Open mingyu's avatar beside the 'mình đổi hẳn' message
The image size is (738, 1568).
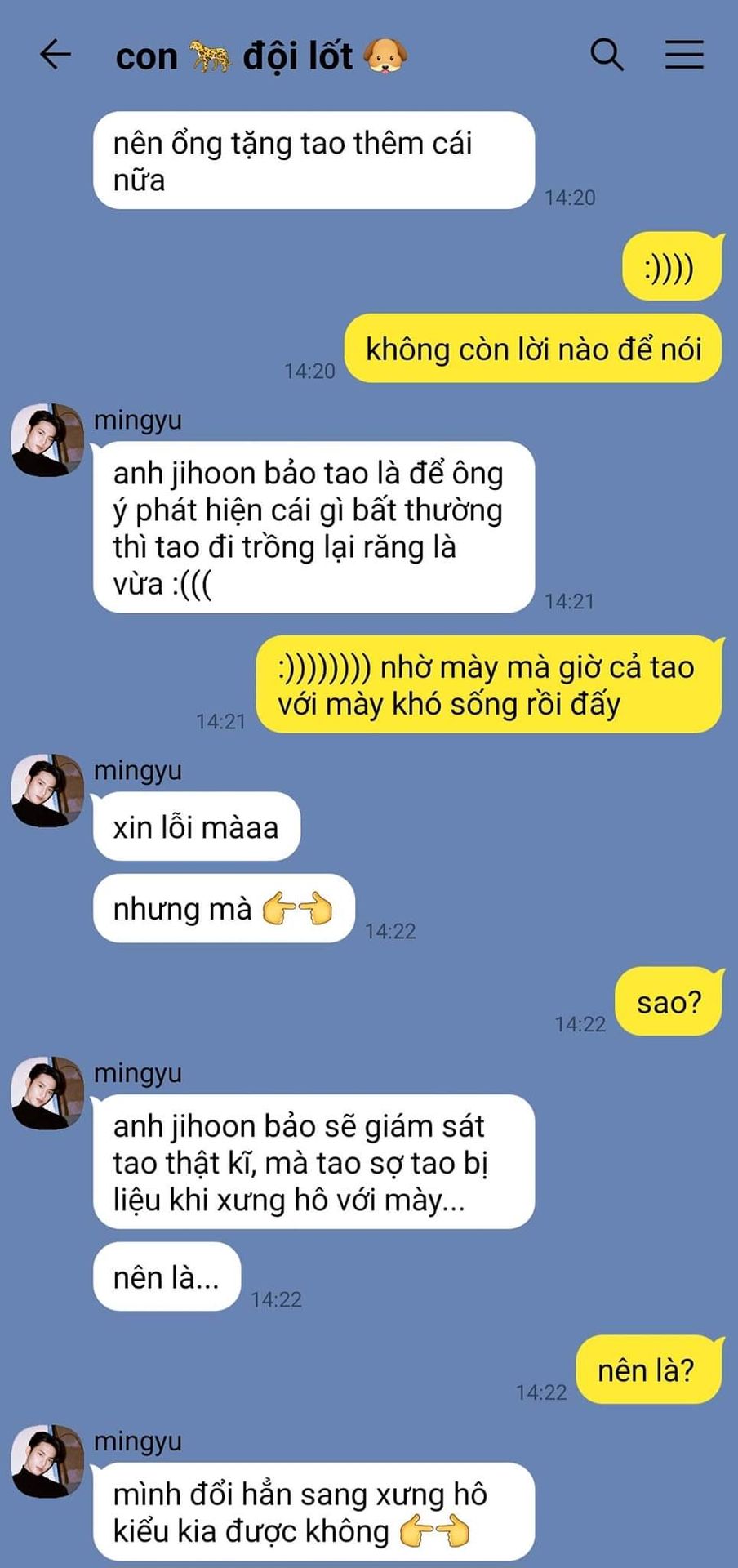47,1461
